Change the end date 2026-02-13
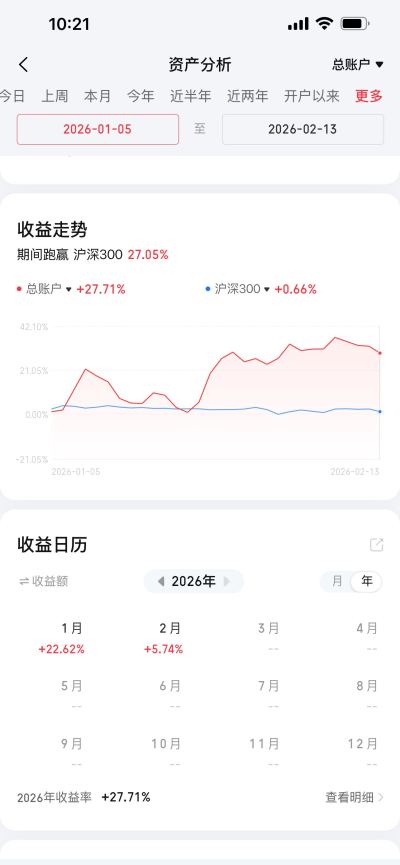The width and height of the screenshot is (400, 865). click(303, 130)
